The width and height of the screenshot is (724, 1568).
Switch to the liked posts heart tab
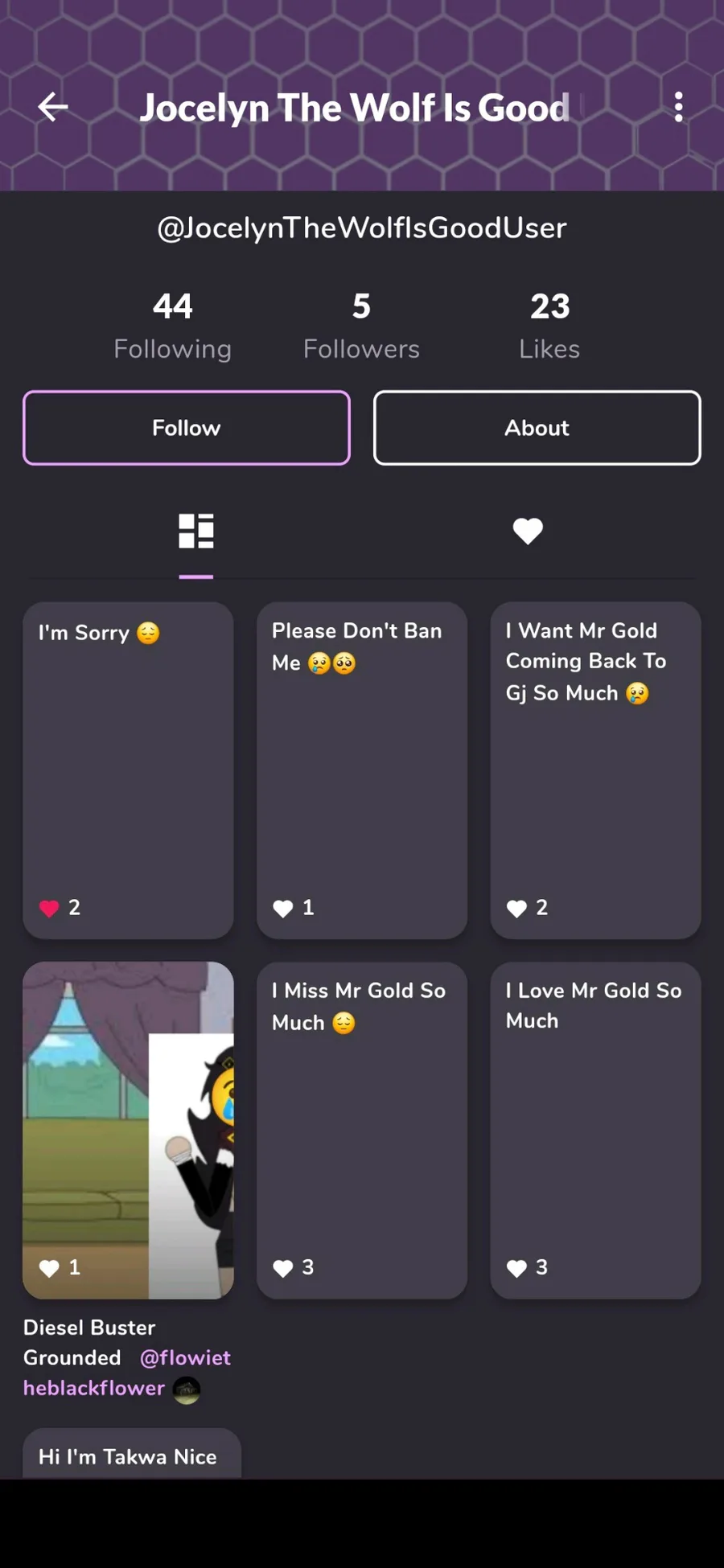(528, 532)
